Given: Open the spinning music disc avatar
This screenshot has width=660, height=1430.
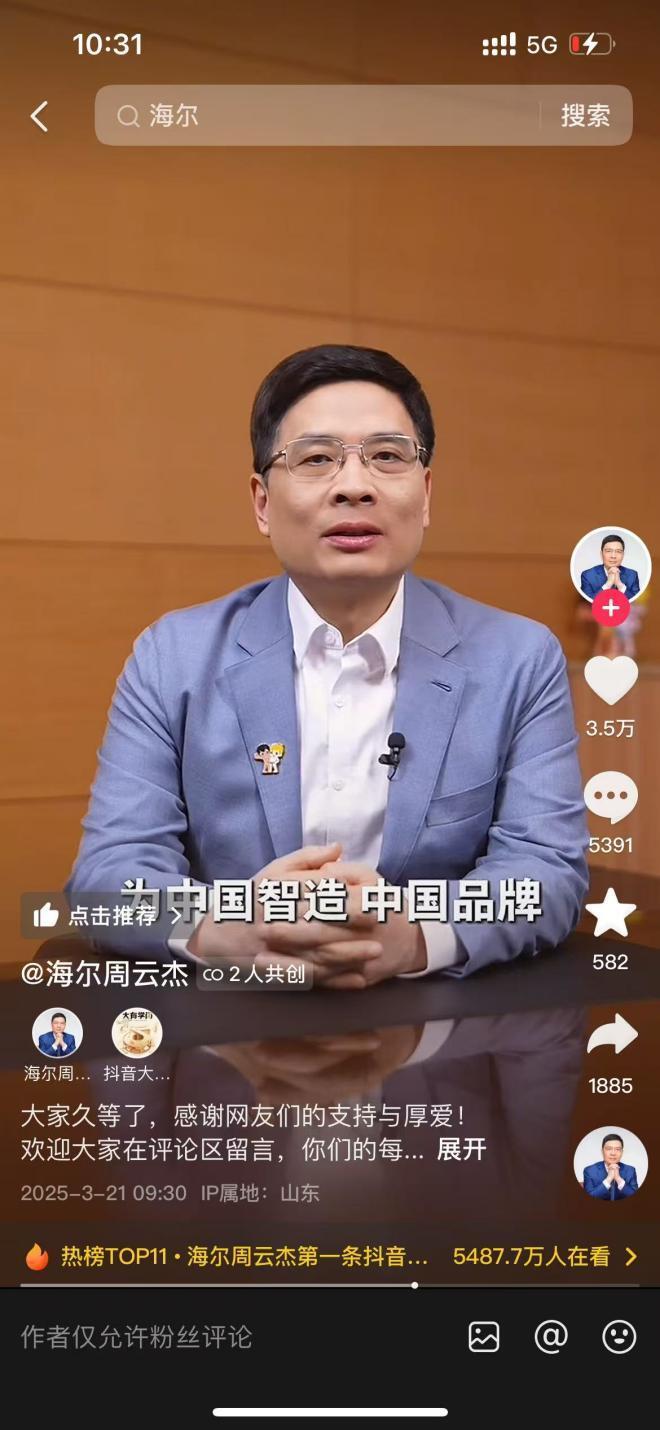Looking at the screenshot, I should [610, 1163].
